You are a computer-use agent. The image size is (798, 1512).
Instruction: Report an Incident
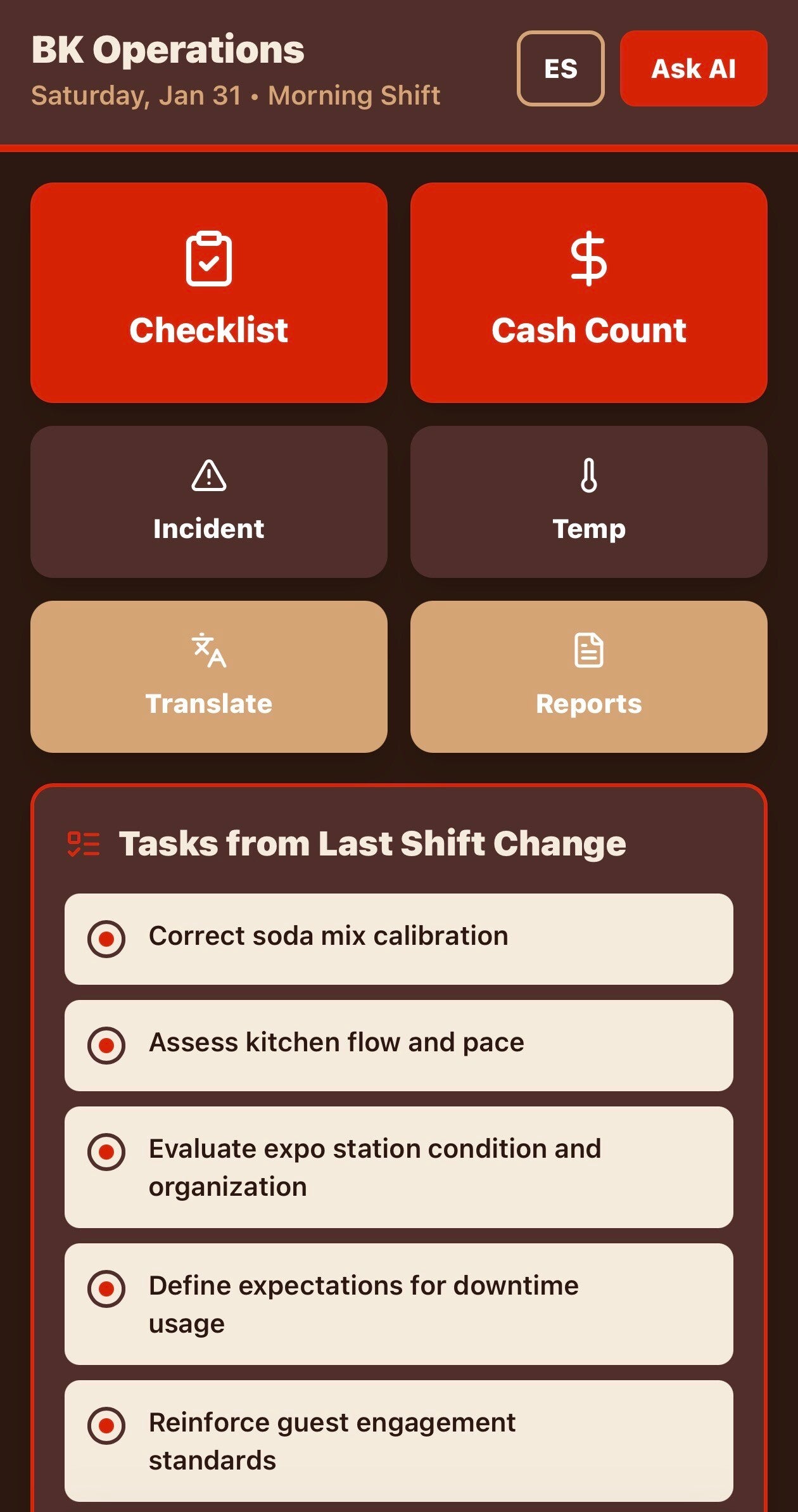tap(209, 502)
